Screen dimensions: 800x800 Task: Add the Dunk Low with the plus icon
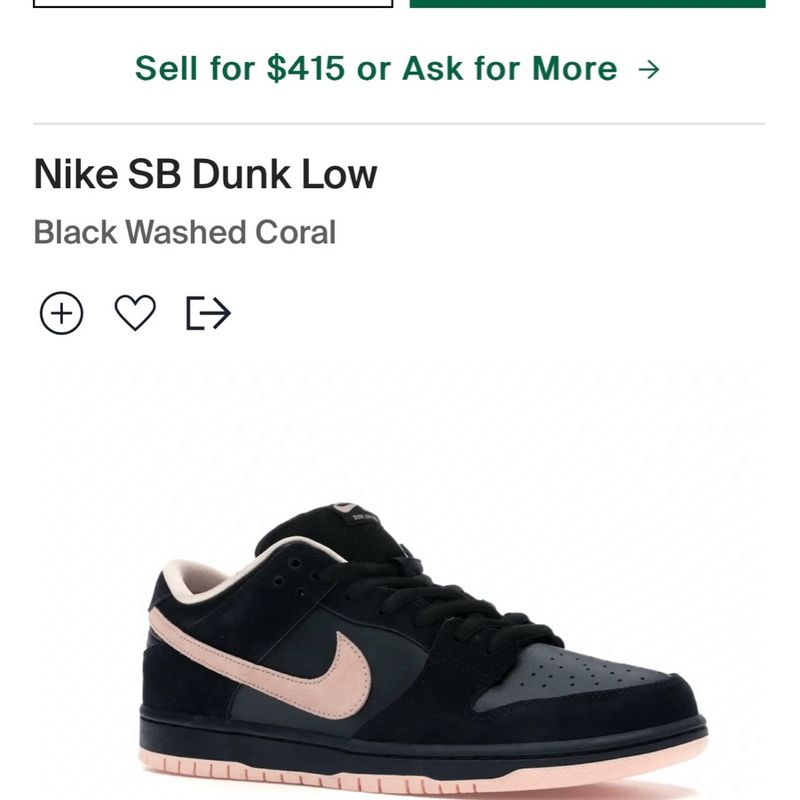click(62, 314)
